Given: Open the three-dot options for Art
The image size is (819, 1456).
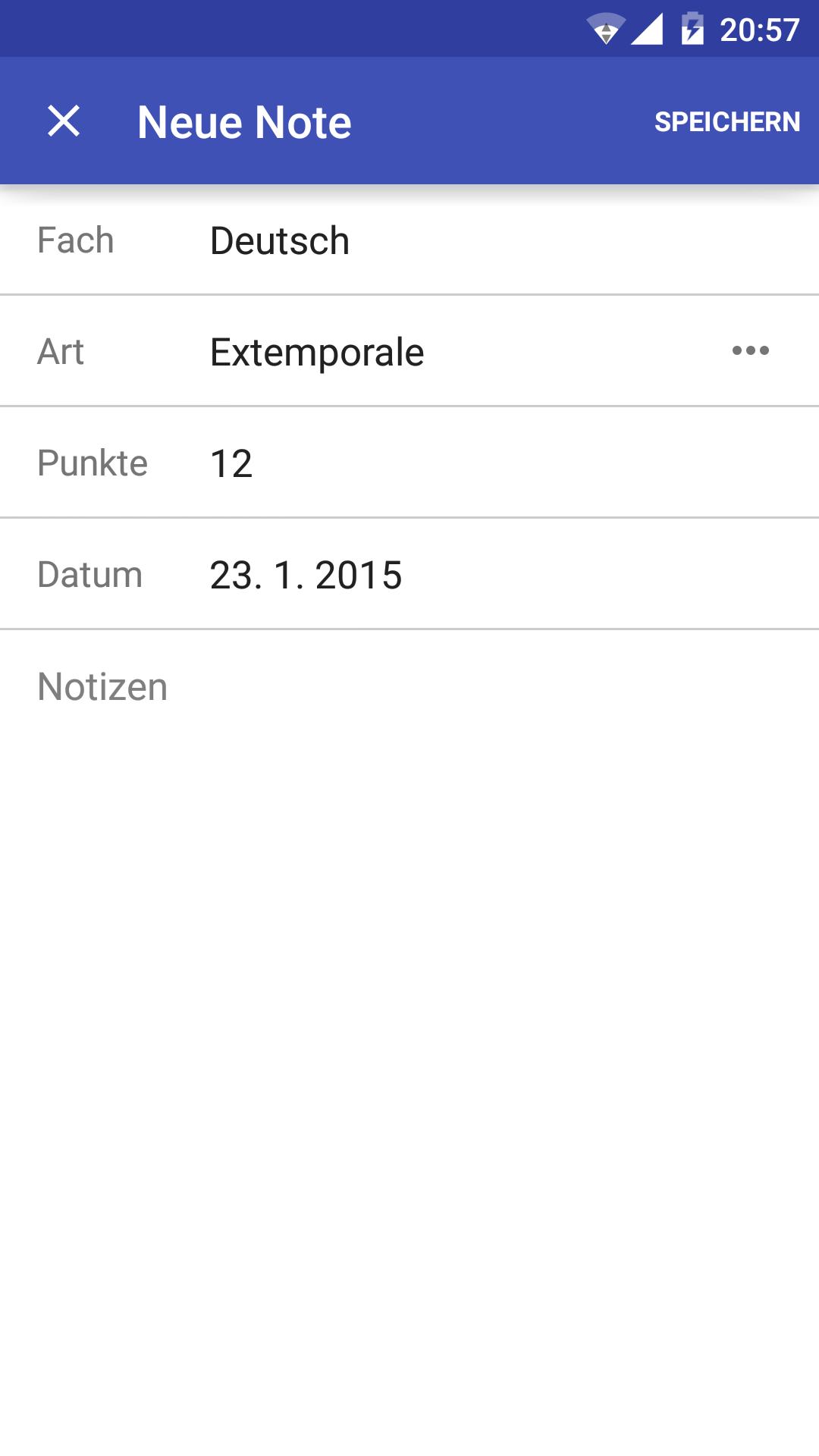Looking at the screenshot, I should [750, 350].
